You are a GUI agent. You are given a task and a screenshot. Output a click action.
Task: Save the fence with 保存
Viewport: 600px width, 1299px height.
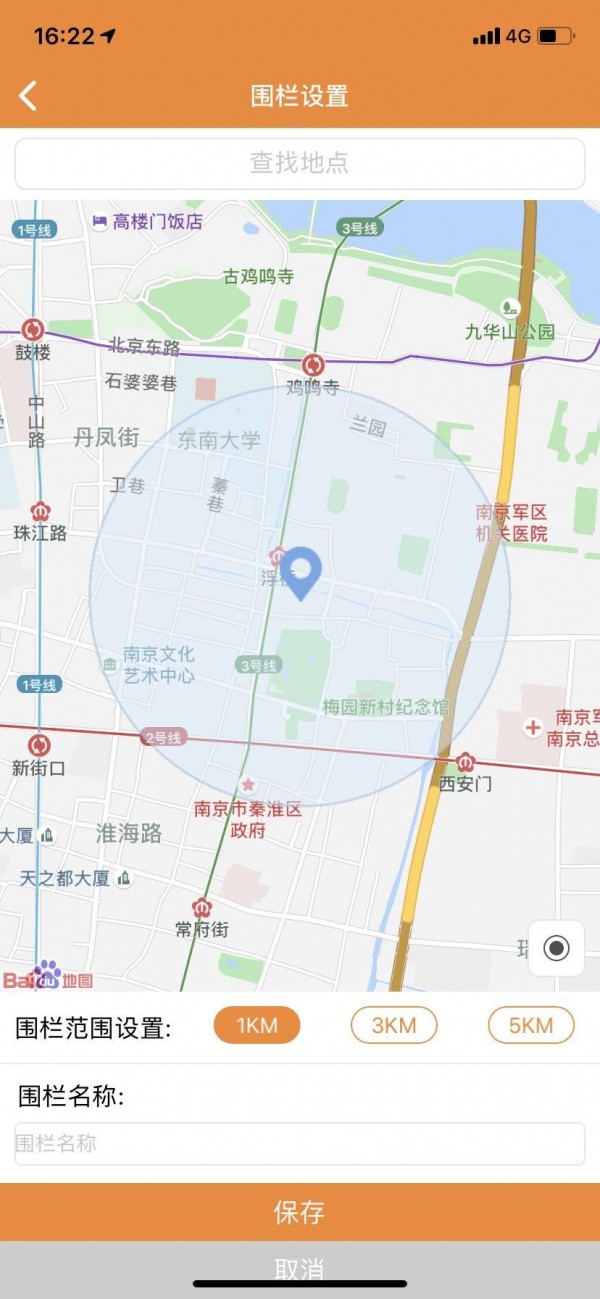[x=300, y=1212]
